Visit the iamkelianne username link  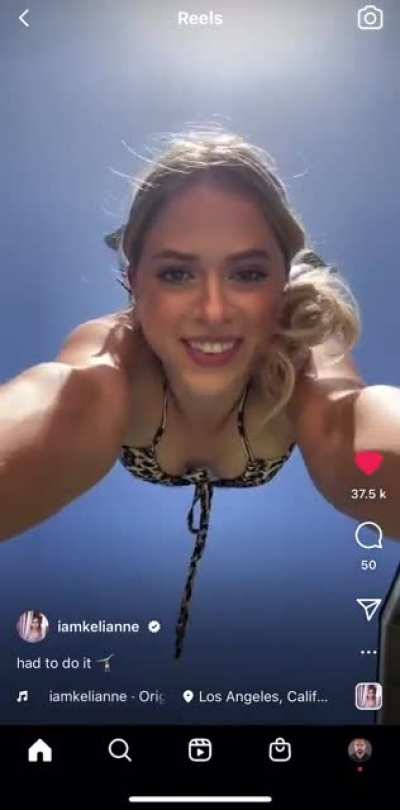pos(98,627)
